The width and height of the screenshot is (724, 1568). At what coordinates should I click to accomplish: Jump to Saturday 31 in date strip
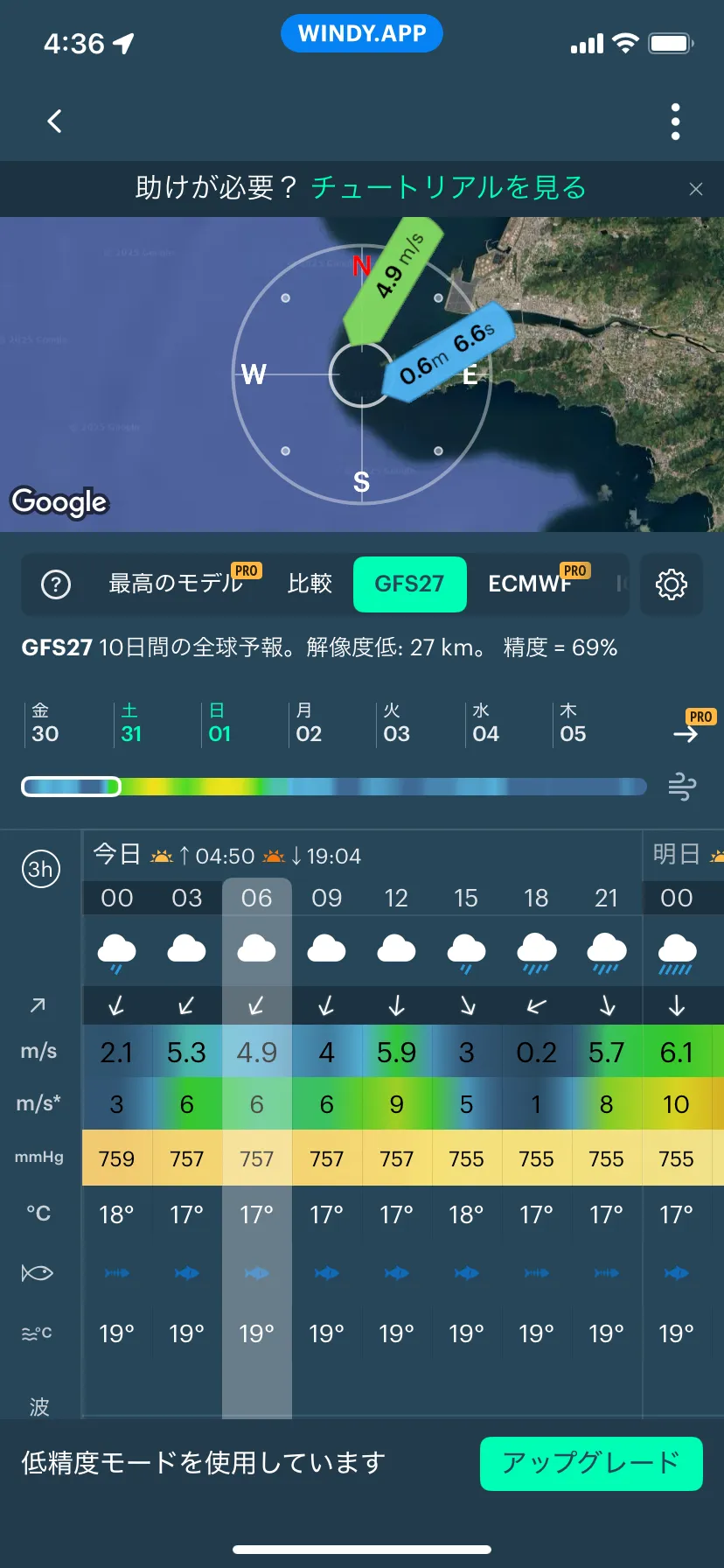coord(131,724)
